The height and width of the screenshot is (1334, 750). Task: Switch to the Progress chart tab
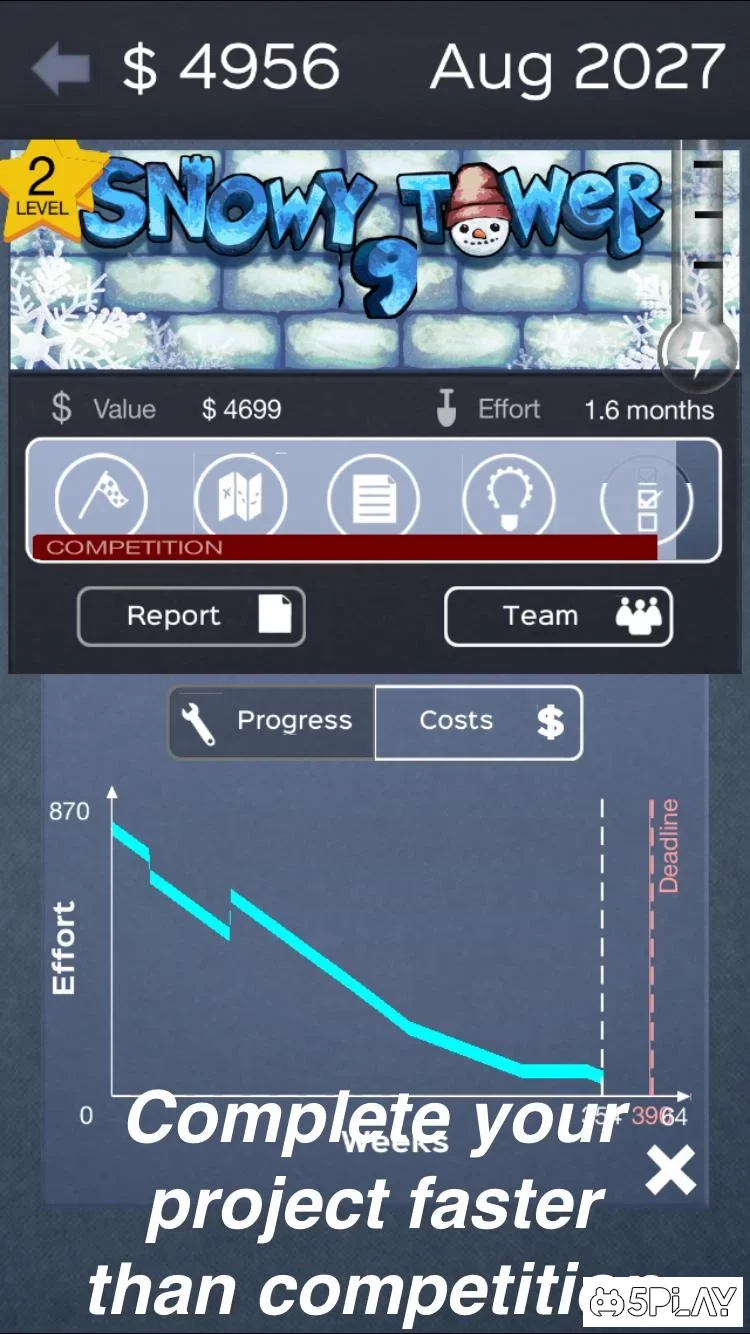272,721
